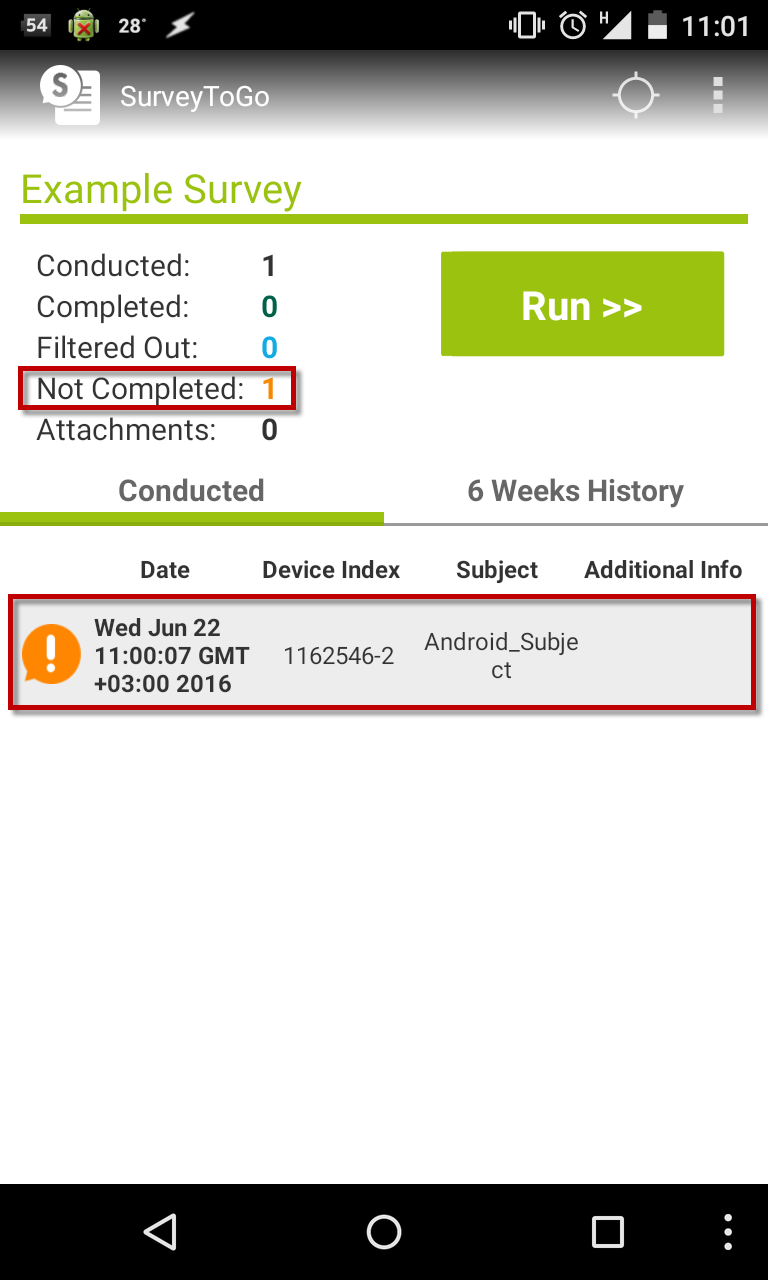Switch to 6 Weeks History tab
768x1280 pixels.
pyautogui.click(x=576, y=491)
